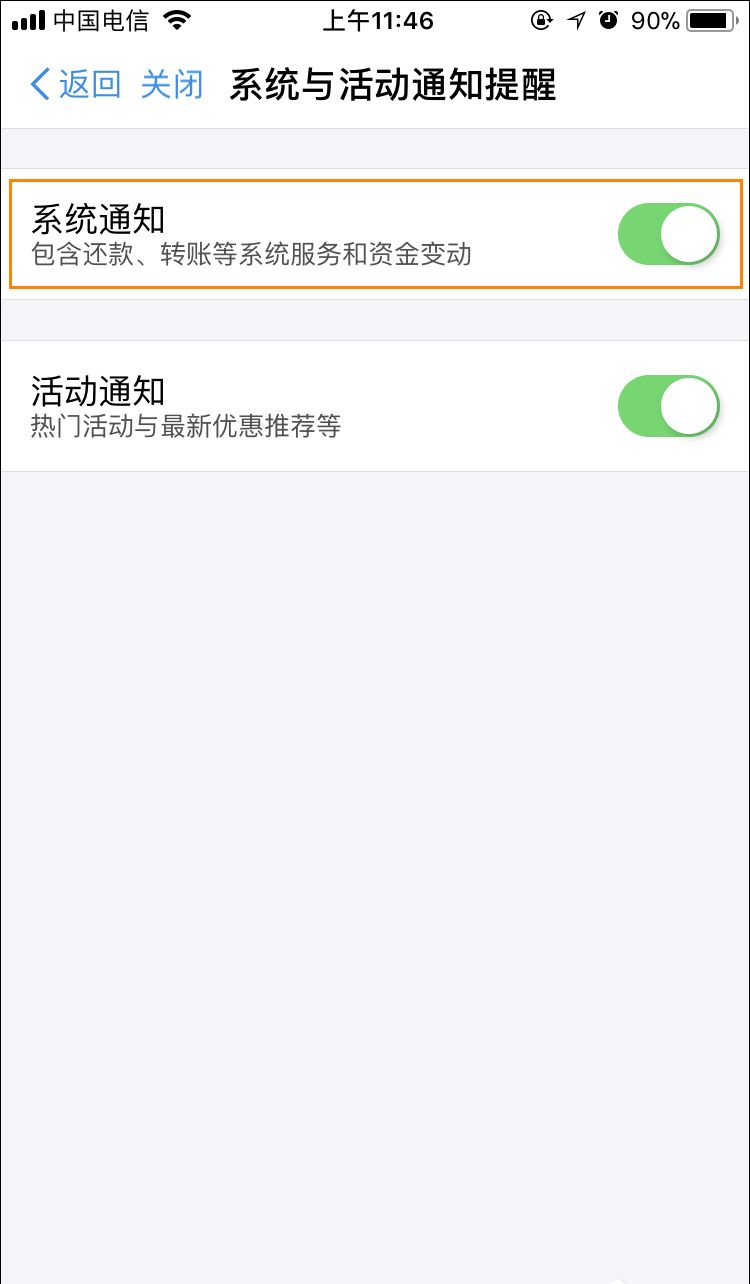Disable the 活动通知 switch
Viewport: 750px width, 1284px height.
point(668,406)
